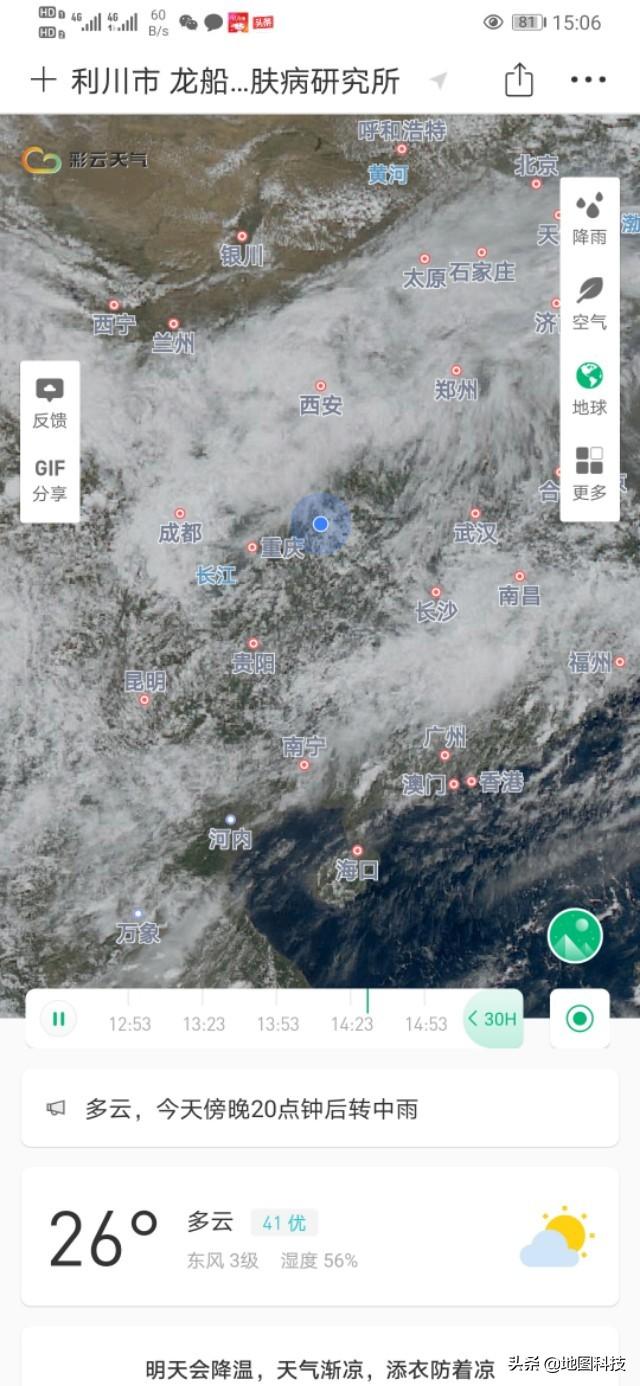
Task: Open the 反馈 feedback option
Action: coord(50,403)
